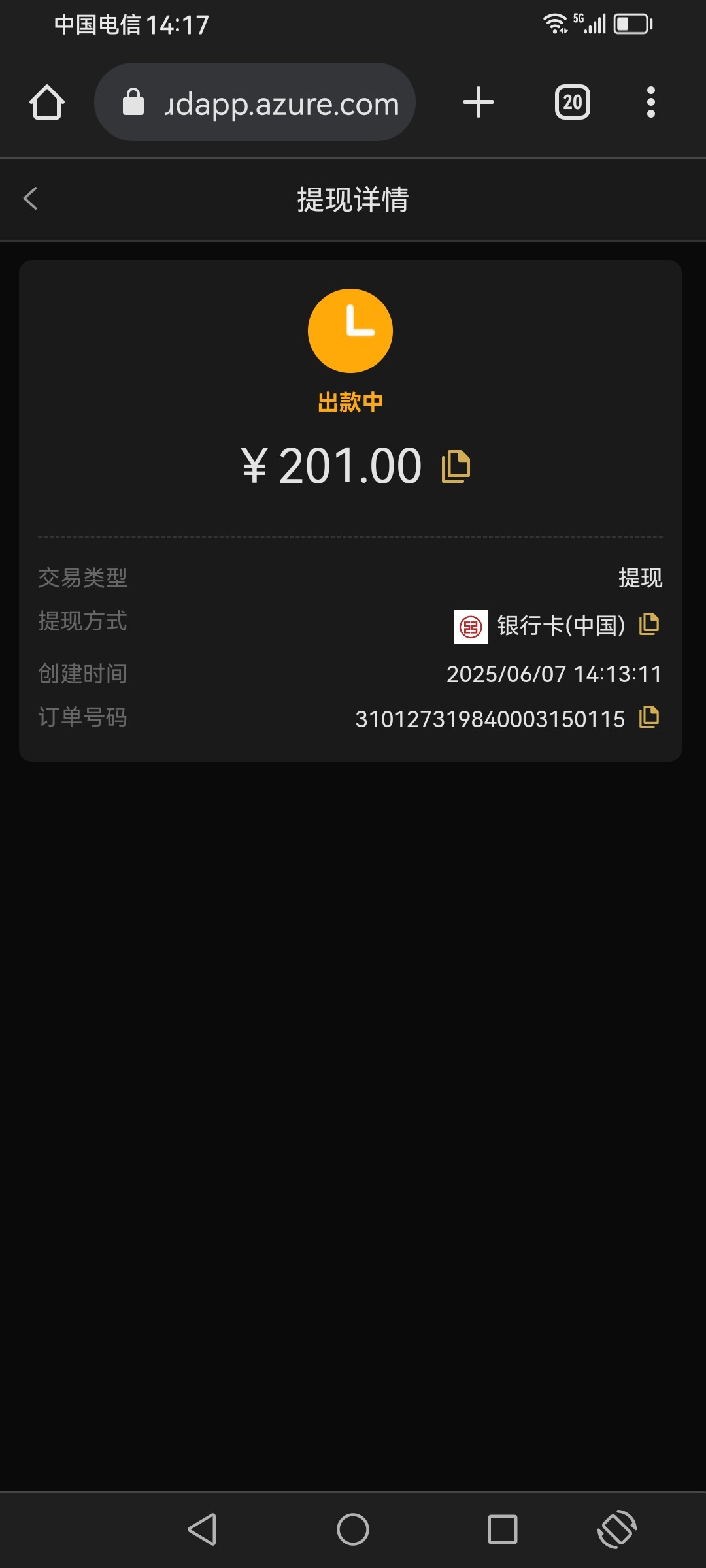Go back from the 提现详情 page
706x1568 pixels.
tap(30, 199)
